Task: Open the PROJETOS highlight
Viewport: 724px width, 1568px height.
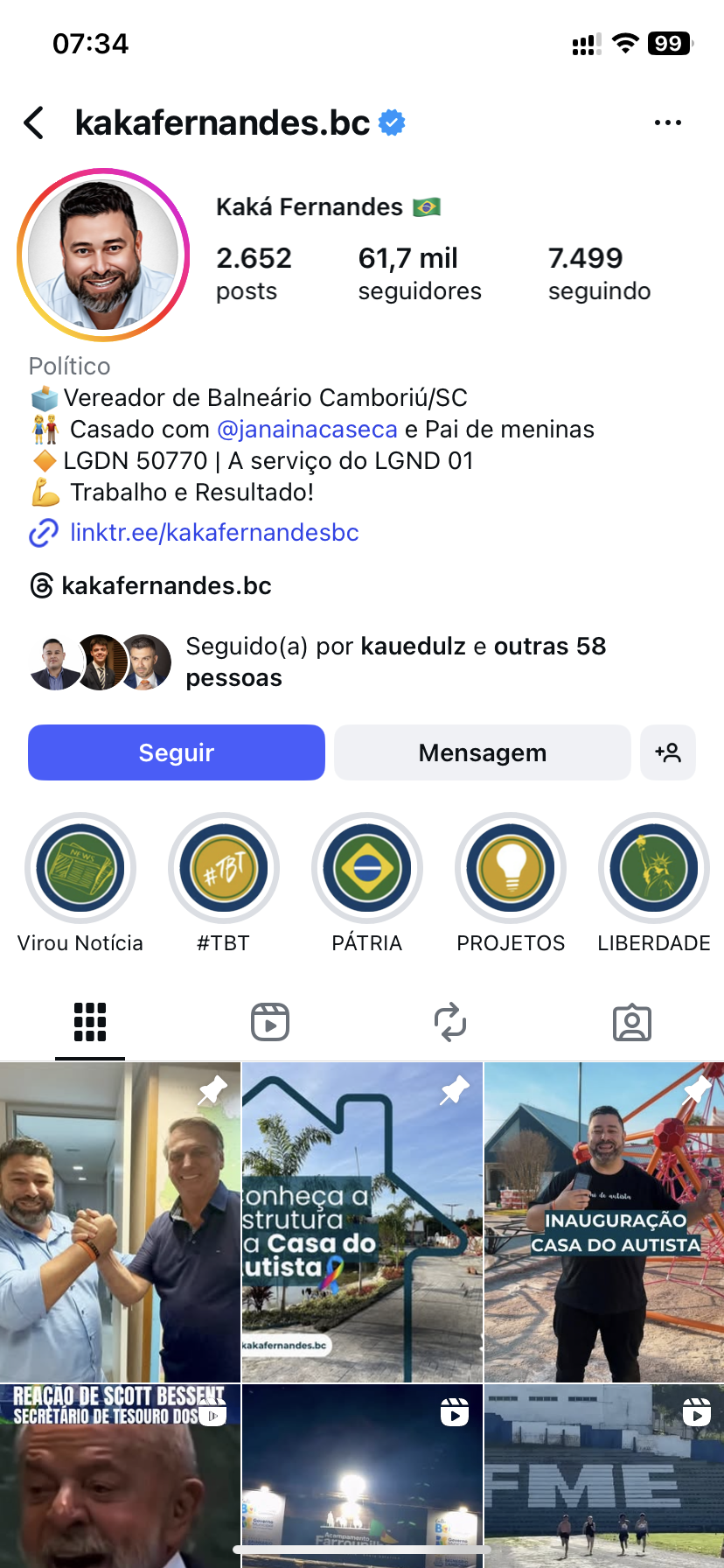Action: 511,869
